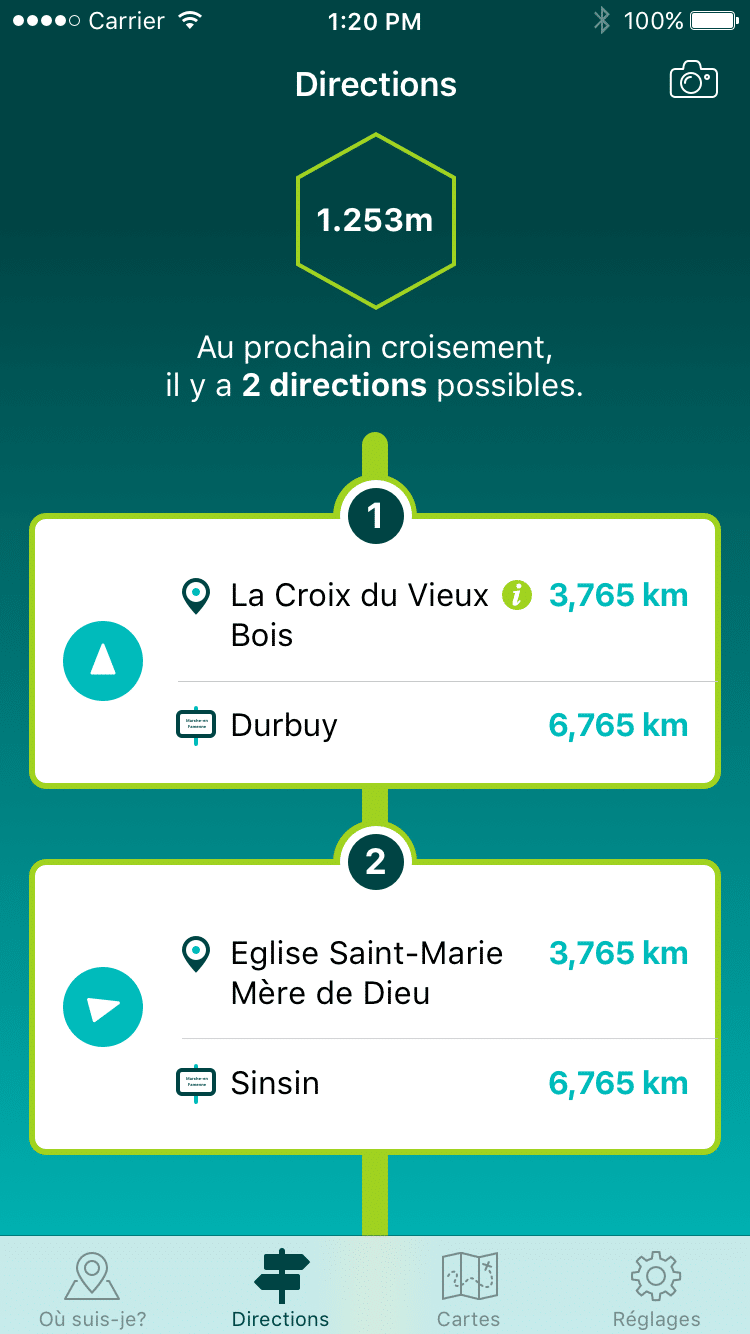Select the right-turn arrow for direction 2
The image size is (750, 1334).
point(103,1008)
